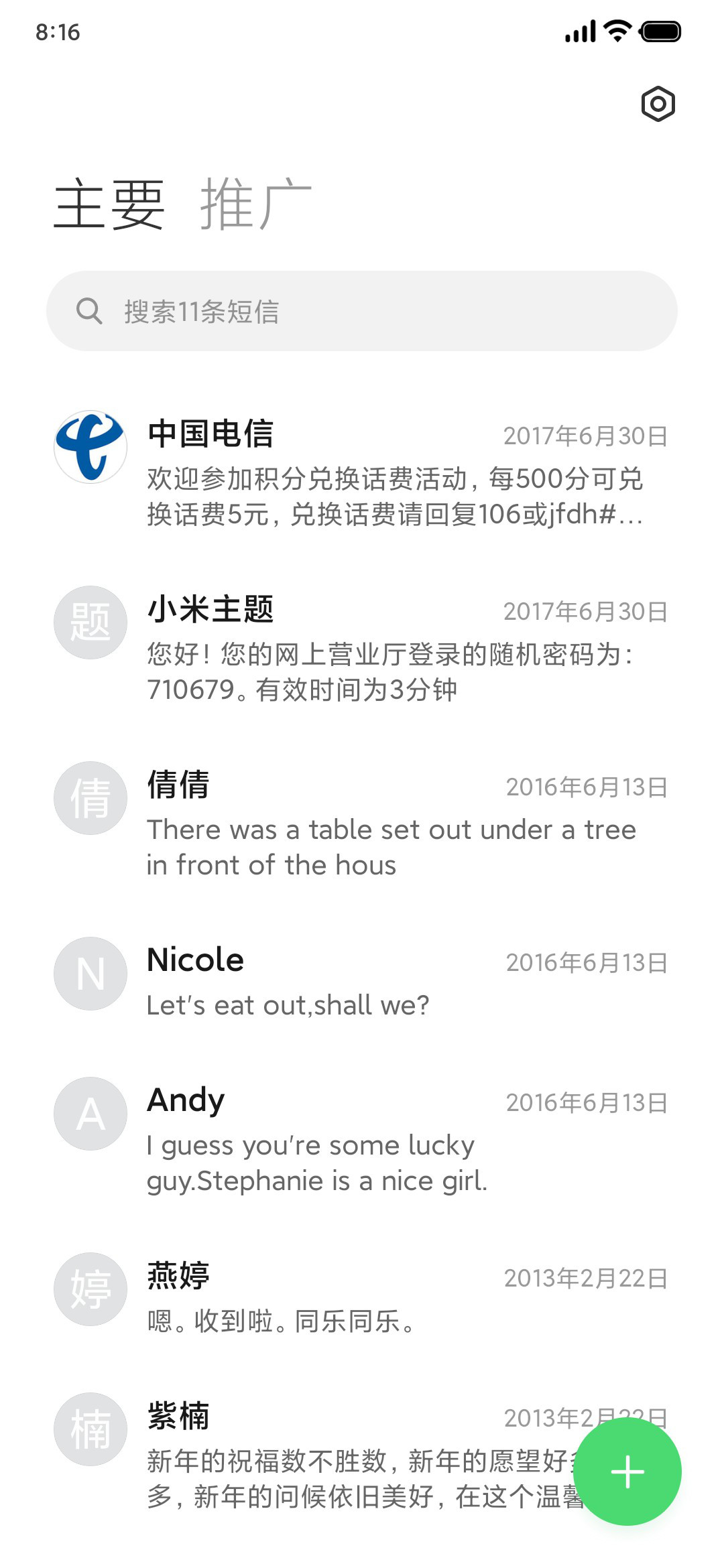Viewport: 724px width, 1568px height.
Task: Open the 小米主题 message thread
Action: pos(362,647)
